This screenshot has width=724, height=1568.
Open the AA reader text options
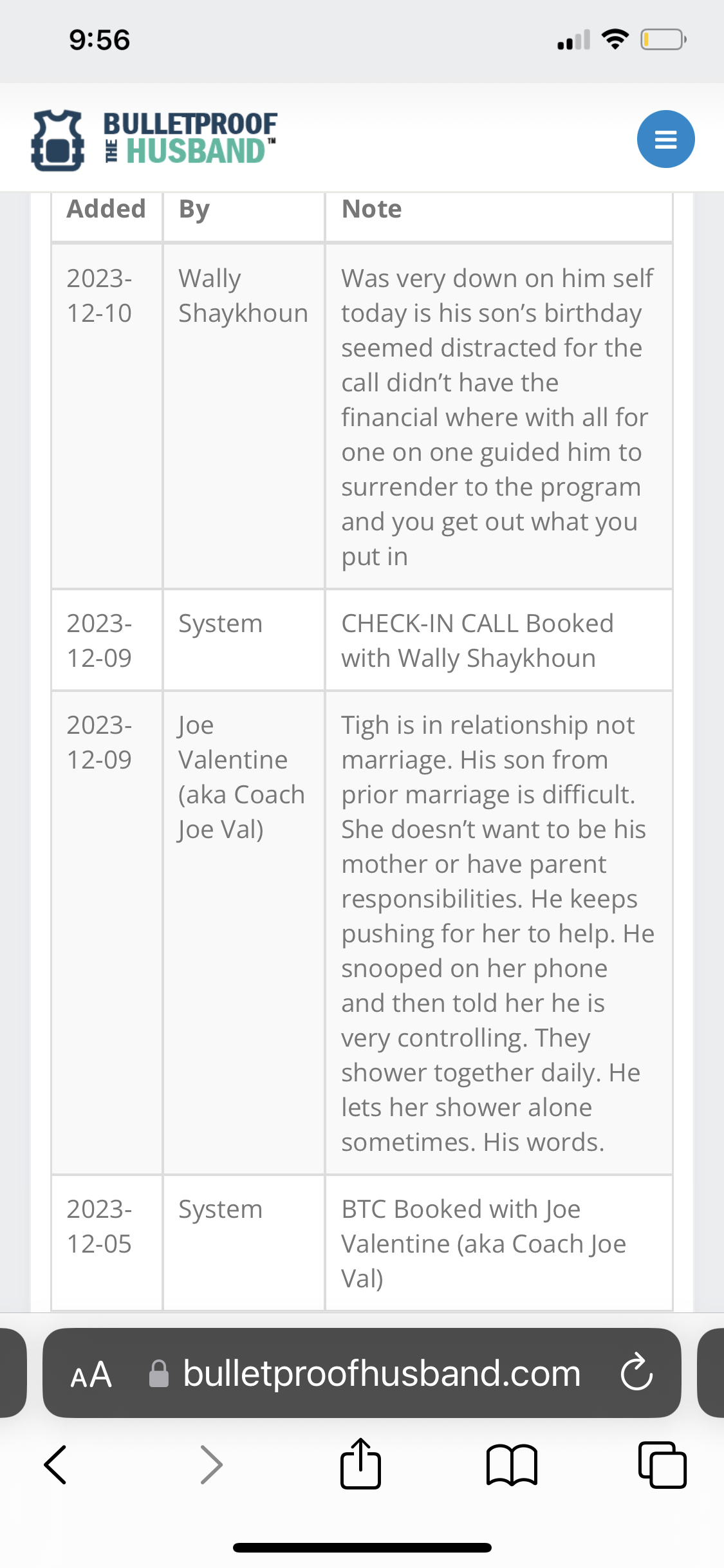[x=91, y=1374]
